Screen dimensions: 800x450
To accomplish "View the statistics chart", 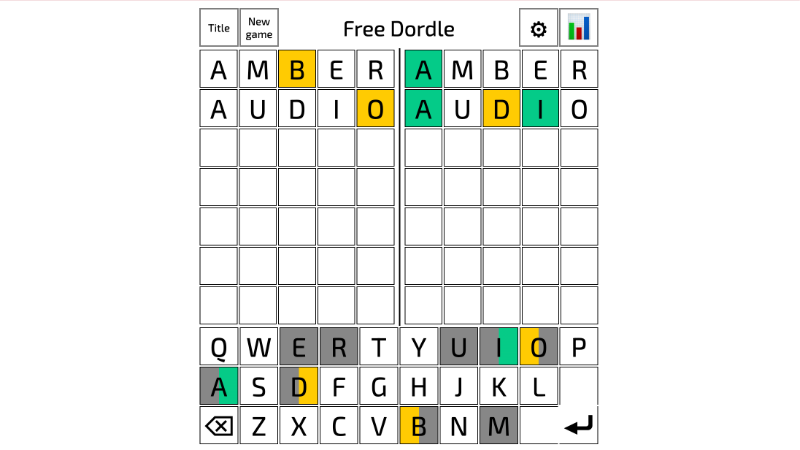I will (x=578, y=28).
